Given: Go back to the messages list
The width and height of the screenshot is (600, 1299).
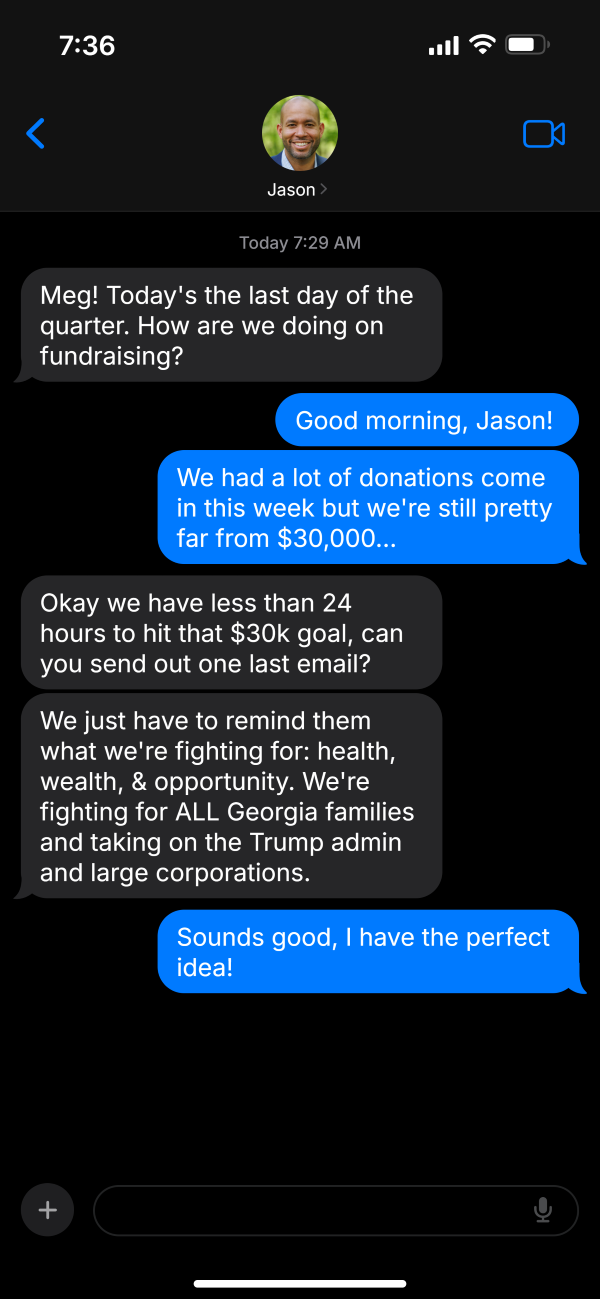Looking at the screenshot, I should point(36,133).
